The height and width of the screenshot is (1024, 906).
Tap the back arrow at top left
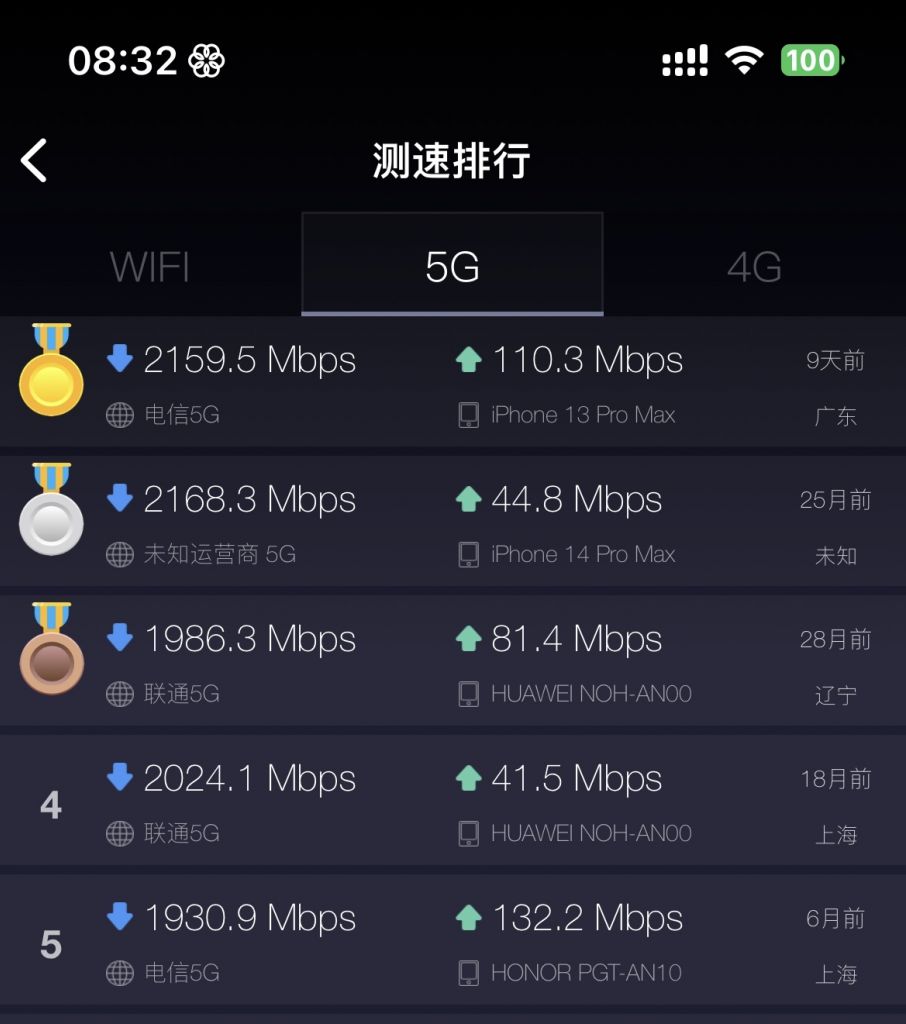click(34, 160)
